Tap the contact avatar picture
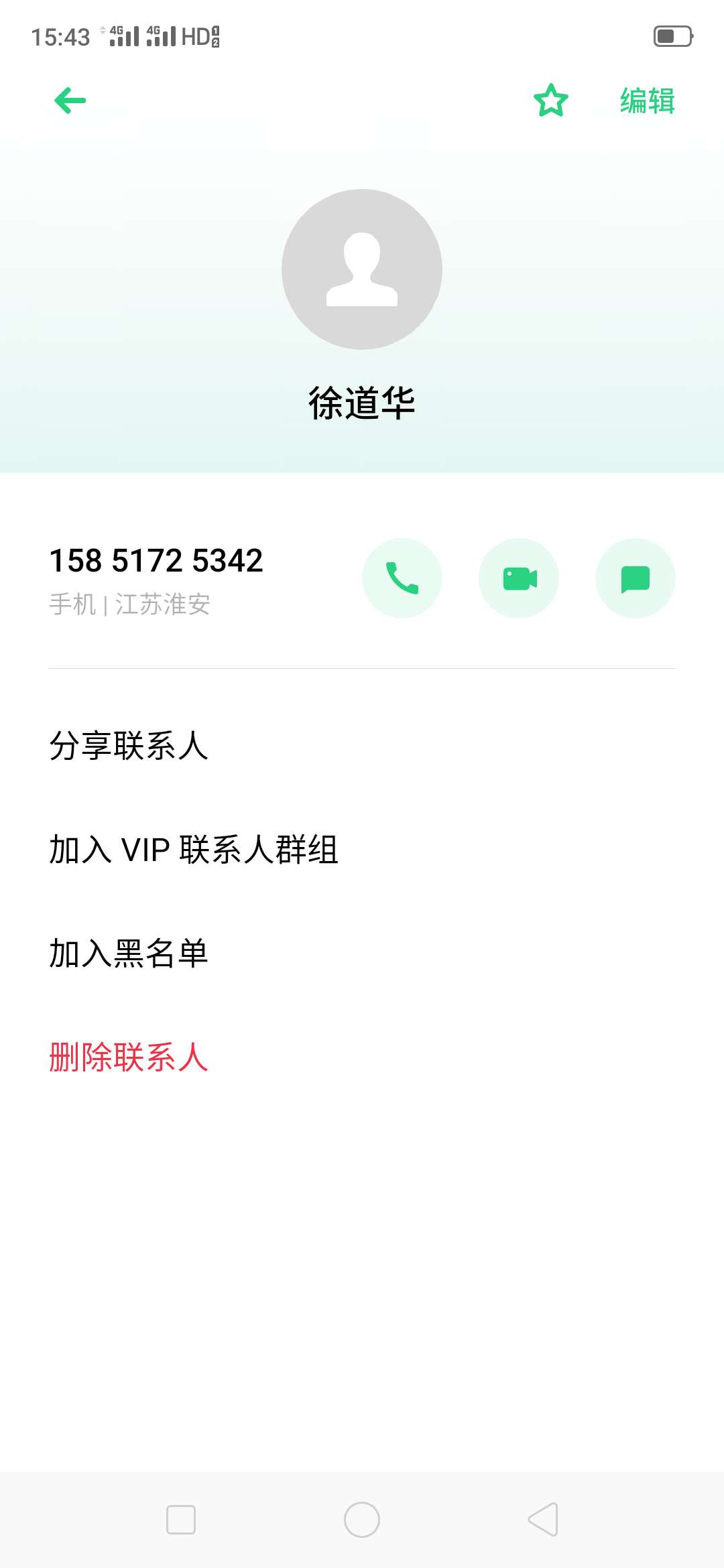The image size is (724, 1568). 362,269
